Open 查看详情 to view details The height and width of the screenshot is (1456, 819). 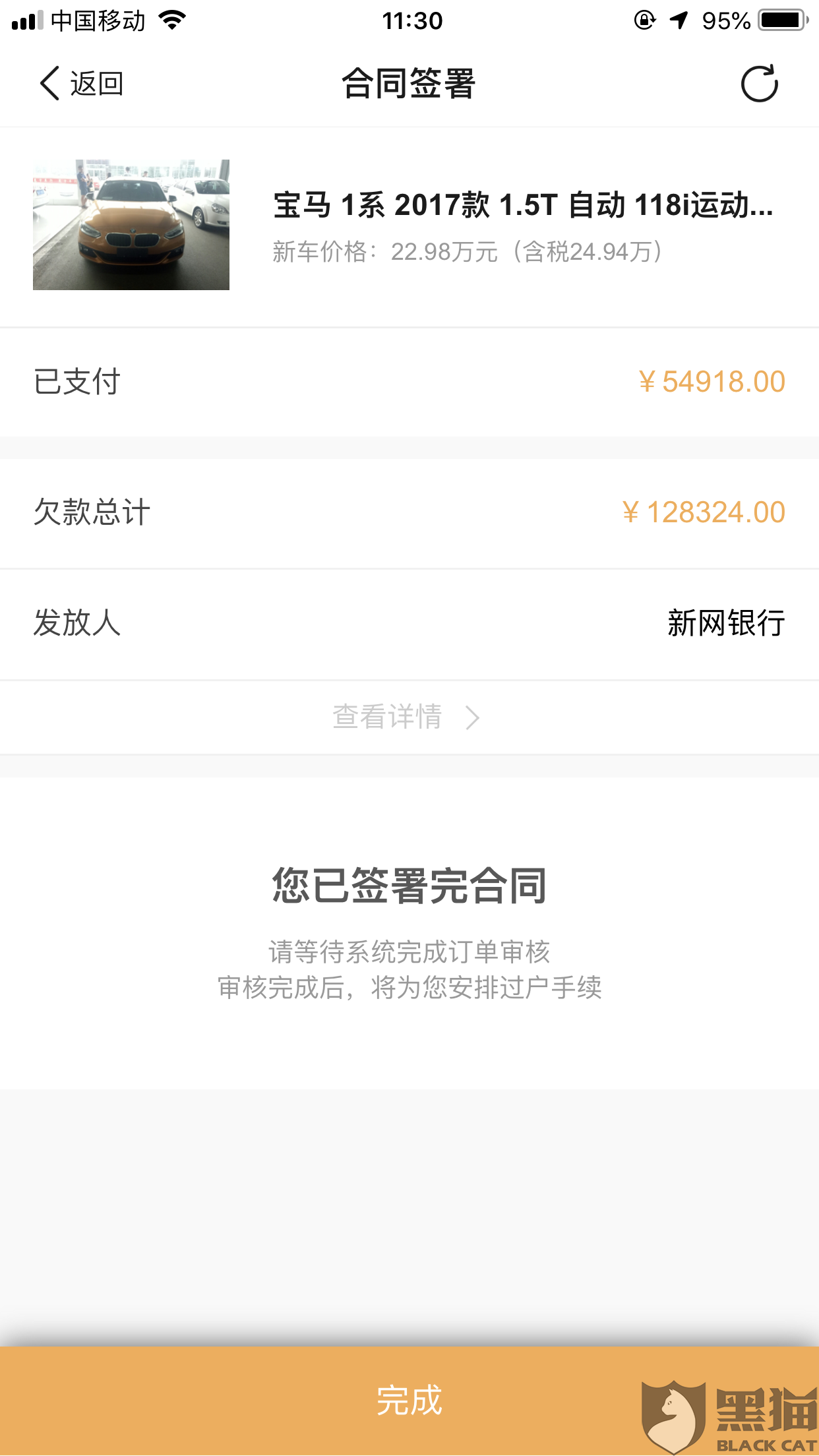406,717
